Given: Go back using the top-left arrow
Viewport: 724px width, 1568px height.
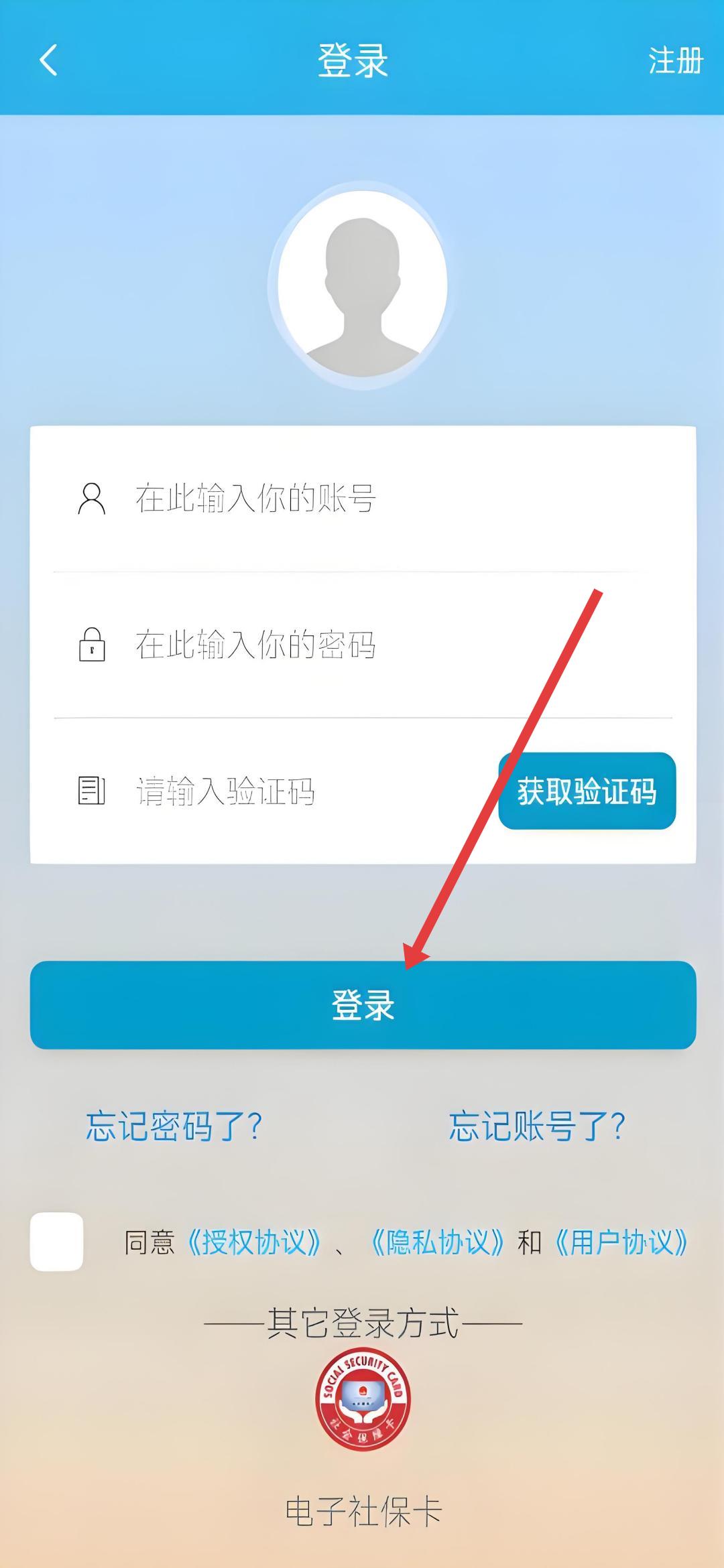Looking at the screenshot, I should click(48, 60).
